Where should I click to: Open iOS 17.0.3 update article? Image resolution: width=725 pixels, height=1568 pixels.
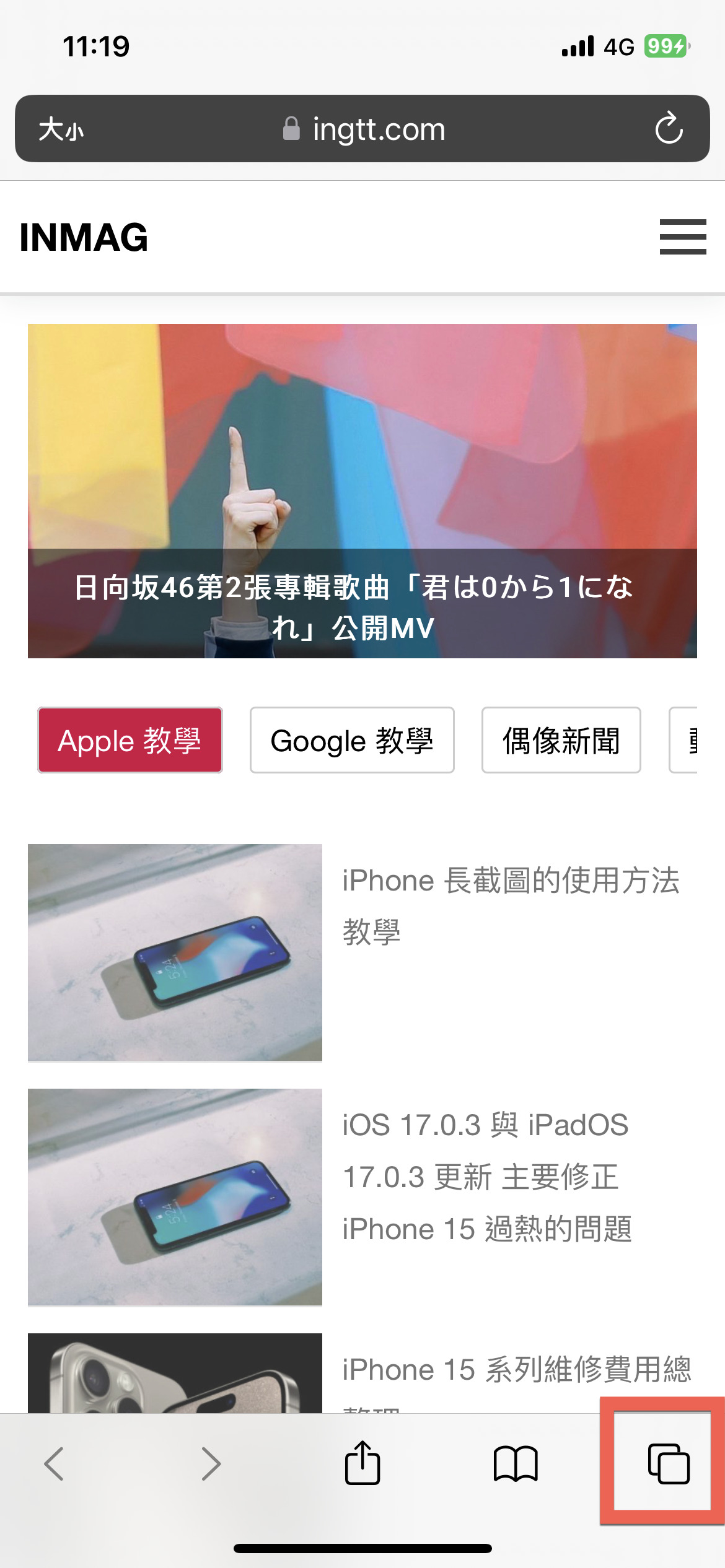486,1177
